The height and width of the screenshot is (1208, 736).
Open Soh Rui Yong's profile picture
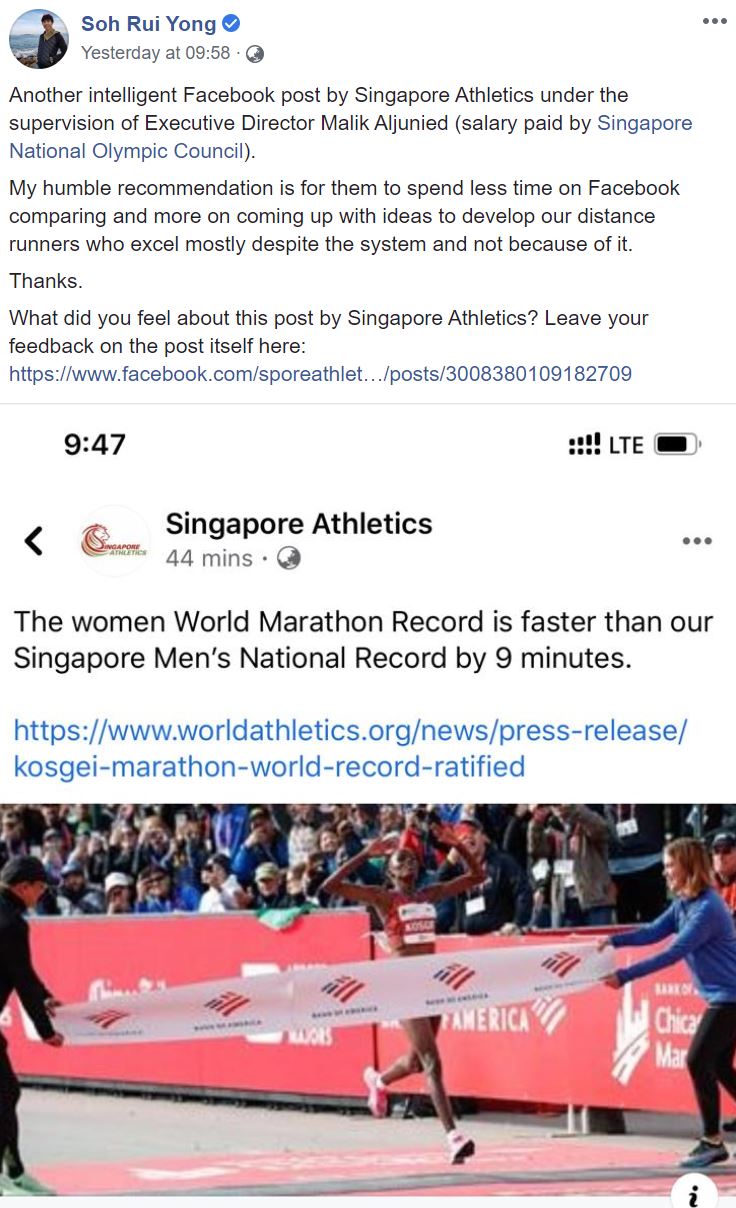(38, 38)
